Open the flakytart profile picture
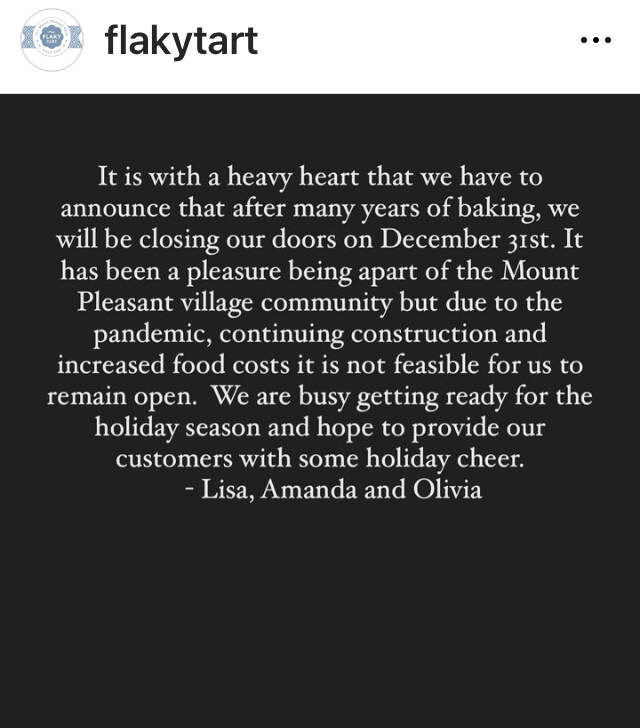 click(51, 40)
